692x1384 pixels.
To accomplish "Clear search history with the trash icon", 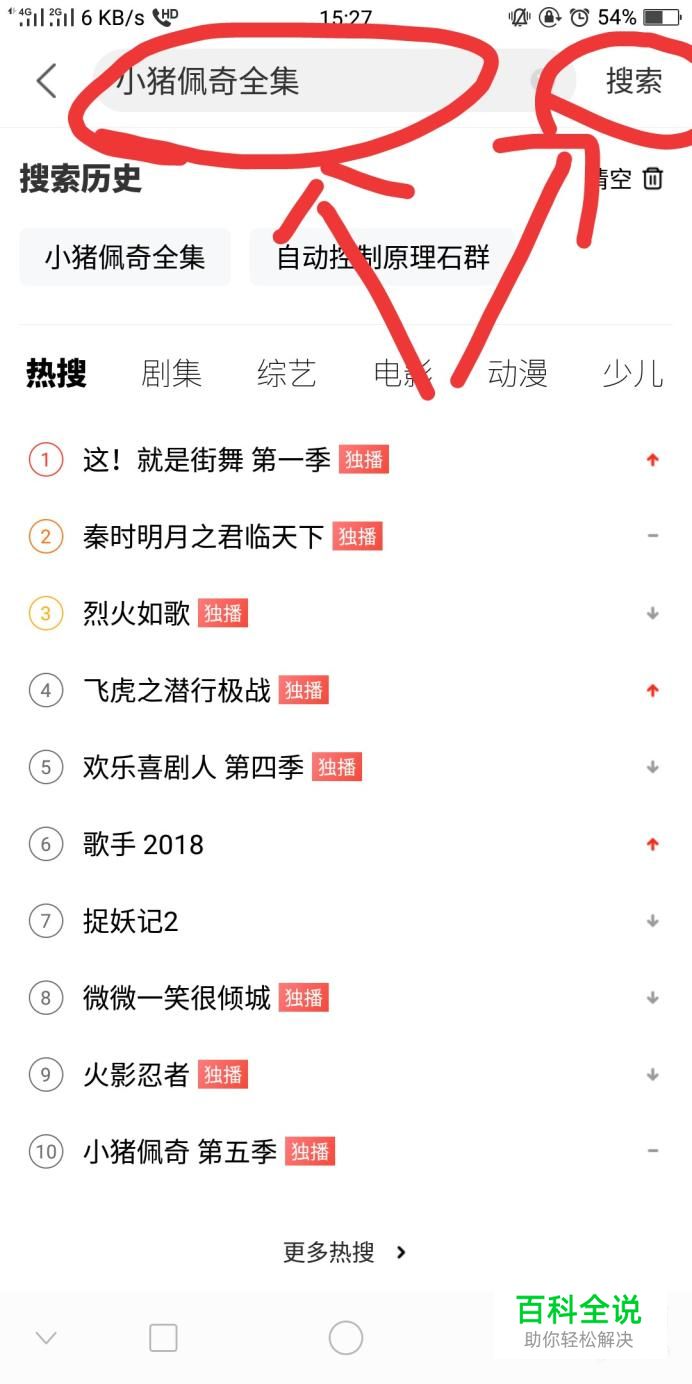I will [652, 179].
